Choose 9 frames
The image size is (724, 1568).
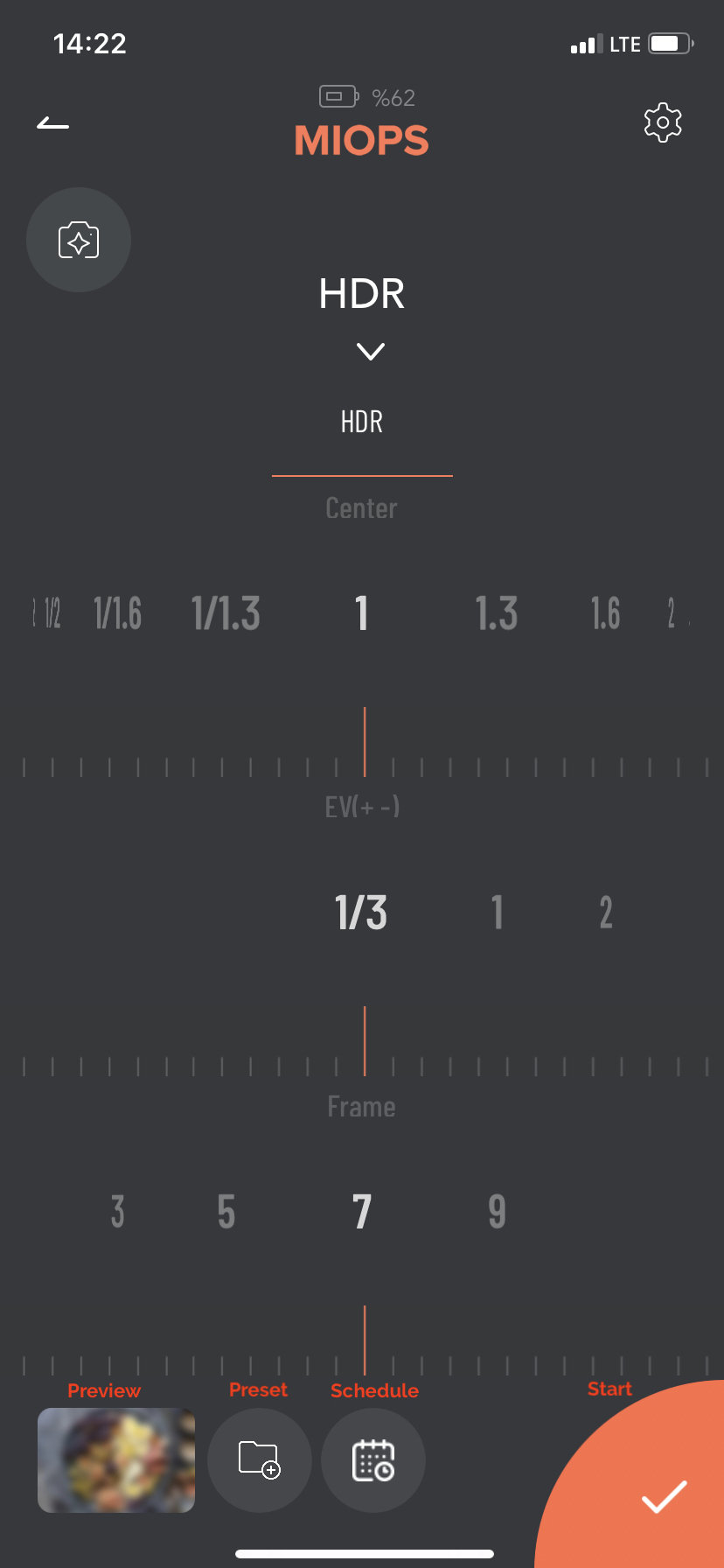(498, 1212)
